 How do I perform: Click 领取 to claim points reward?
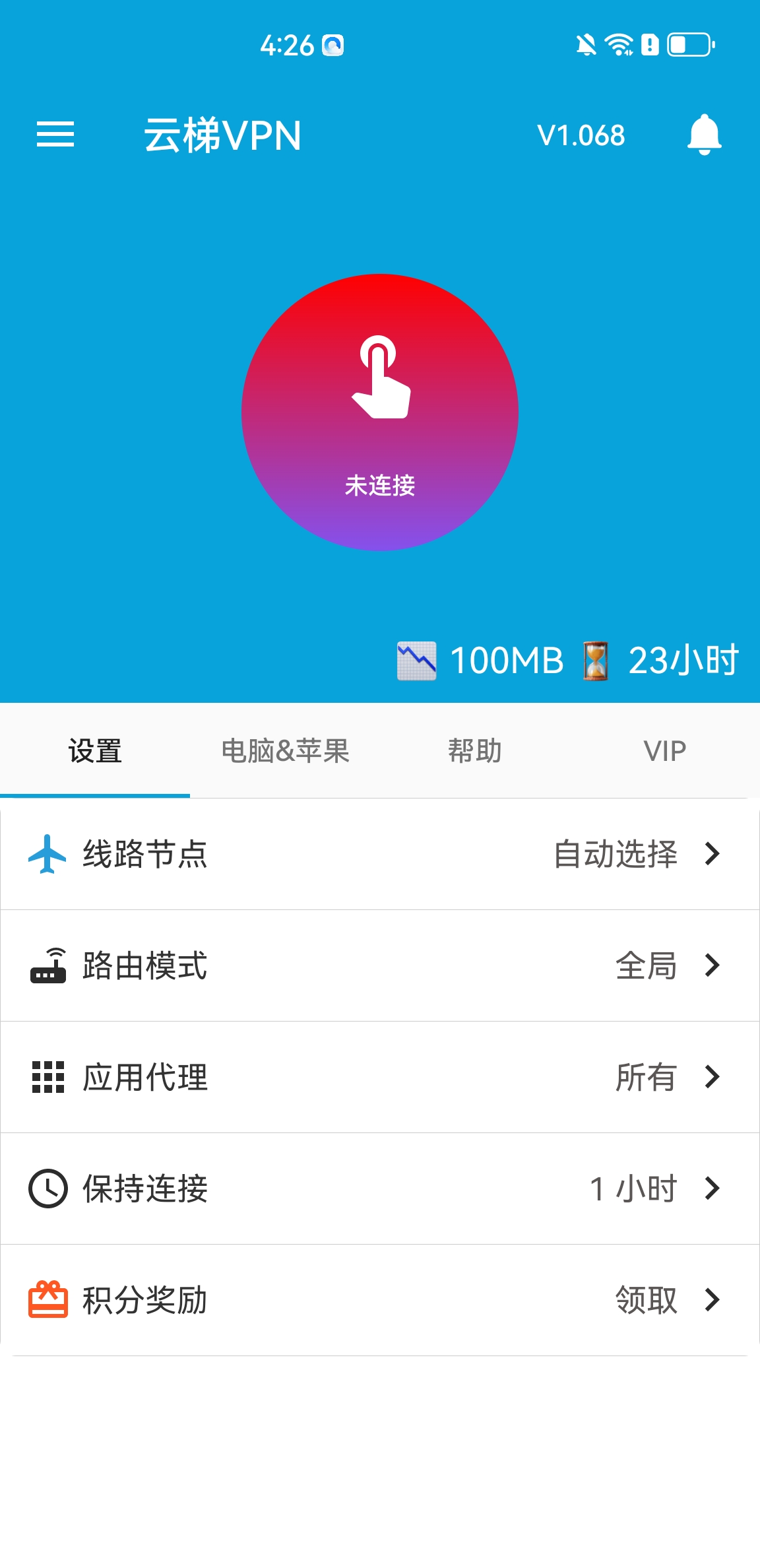tap(645, 1301)
